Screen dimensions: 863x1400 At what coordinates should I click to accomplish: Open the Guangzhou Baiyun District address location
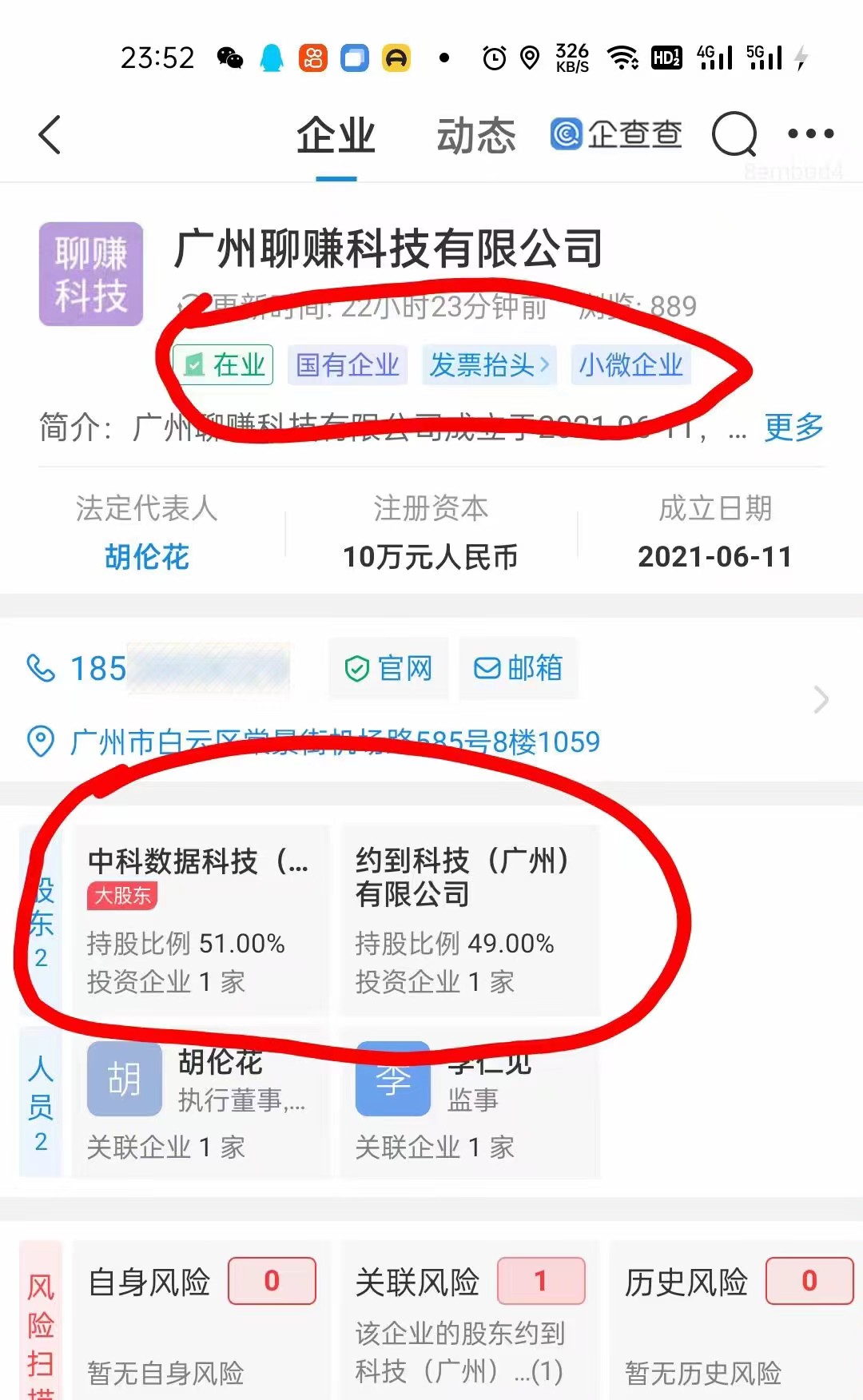point(336,742)
